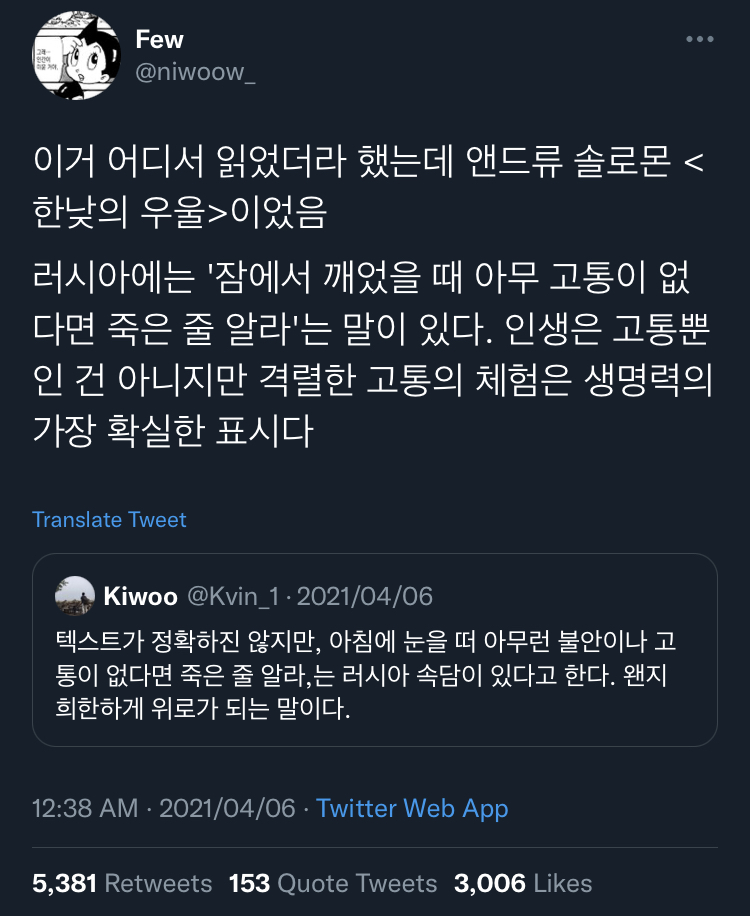Click the 2021/04/06 date beside the timestamp

(x=231, y=808)
